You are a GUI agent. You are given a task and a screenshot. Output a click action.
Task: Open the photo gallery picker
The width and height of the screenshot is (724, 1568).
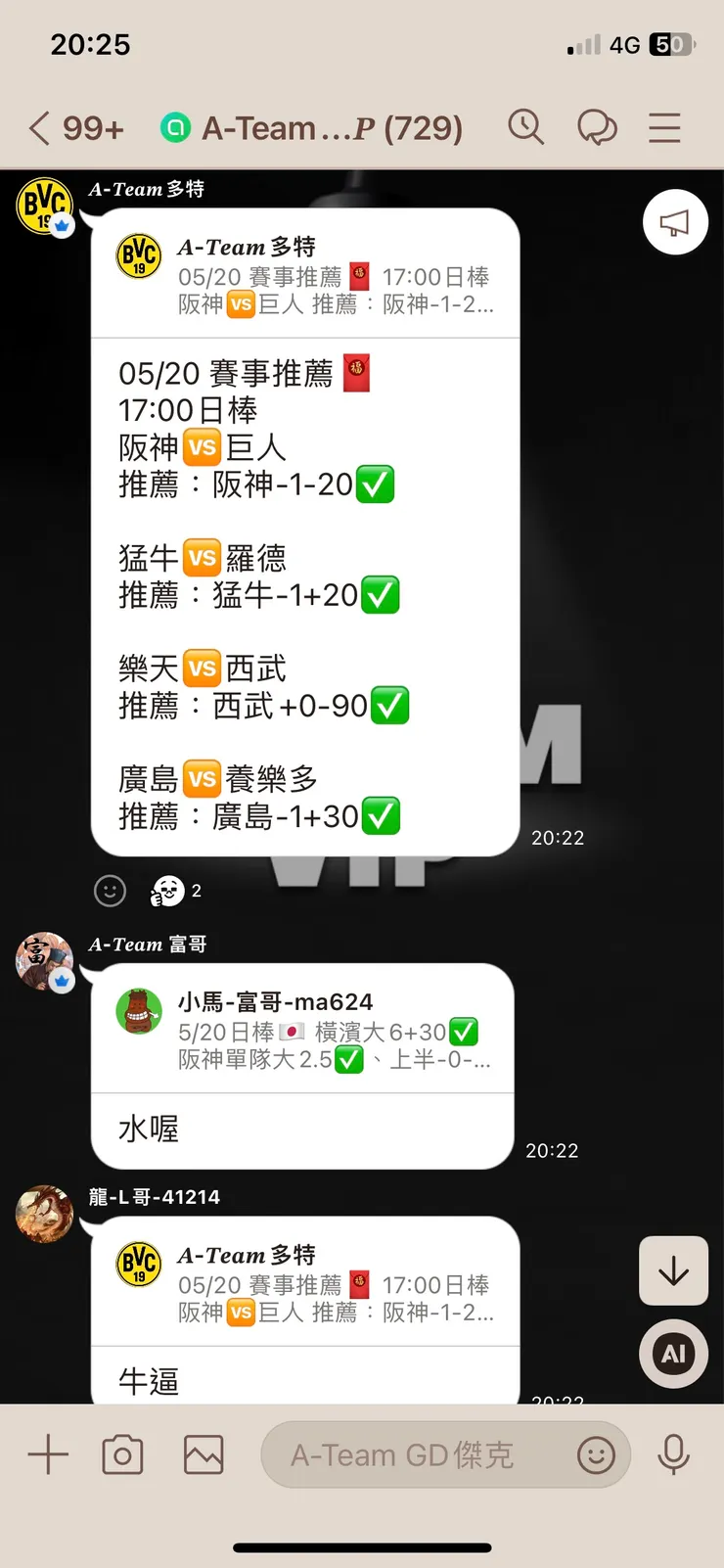[x=202, y=1455]
